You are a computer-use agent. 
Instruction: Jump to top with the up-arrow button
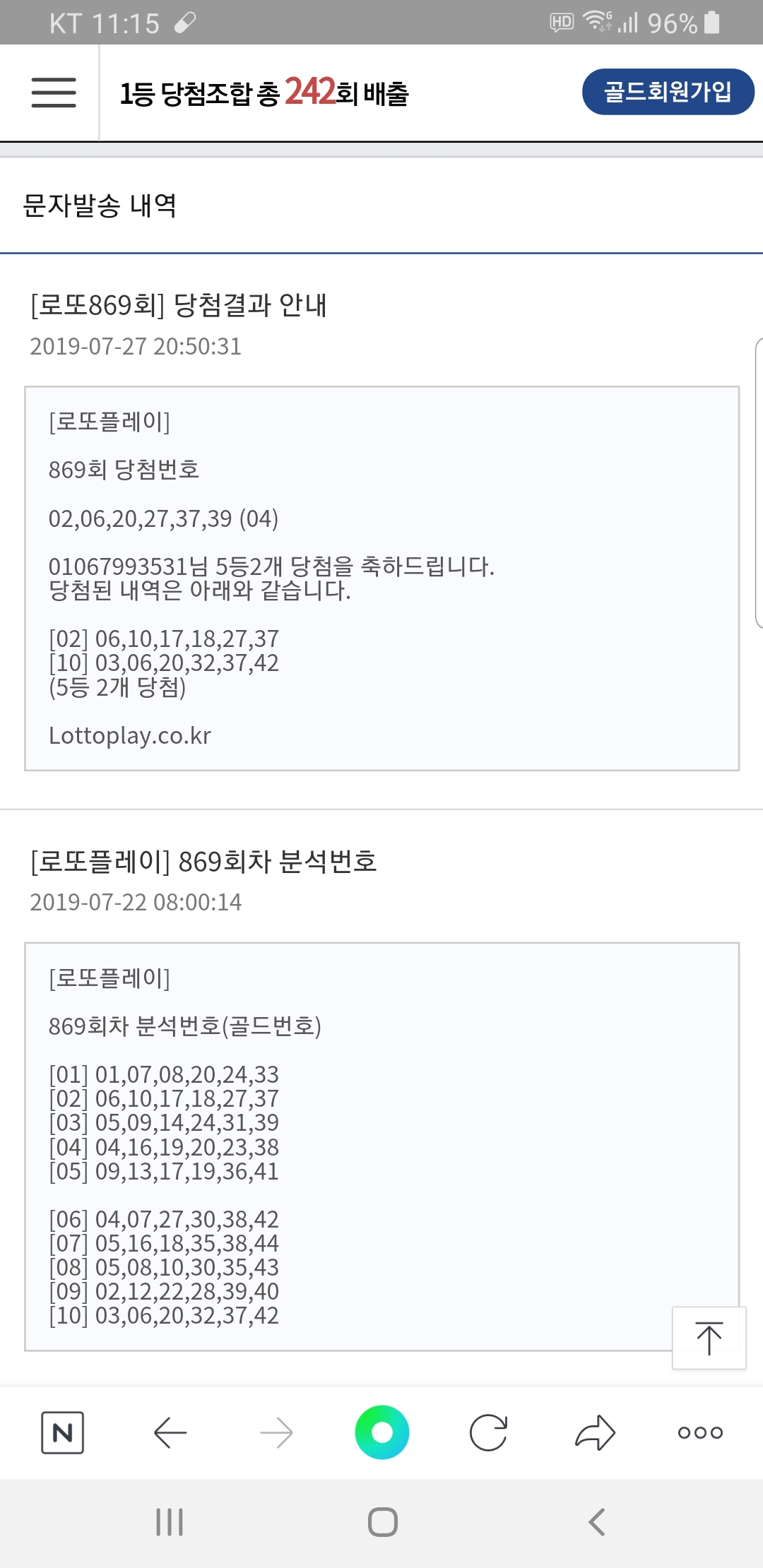pos(709,1338)
